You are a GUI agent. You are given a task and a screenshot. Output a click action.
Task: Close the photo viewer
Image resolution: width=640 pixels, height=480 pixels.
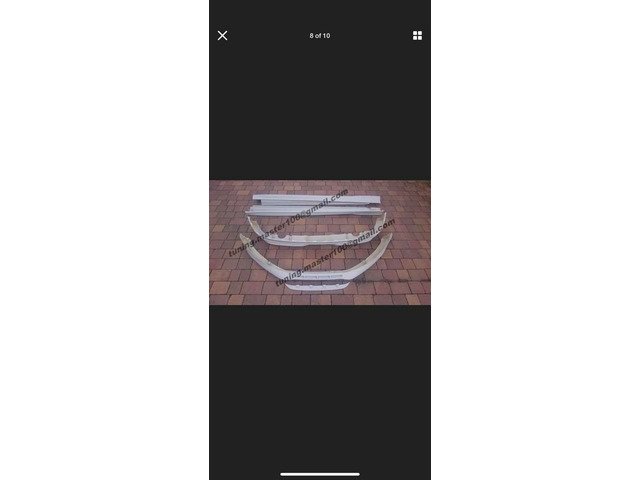tap(222, 35)
